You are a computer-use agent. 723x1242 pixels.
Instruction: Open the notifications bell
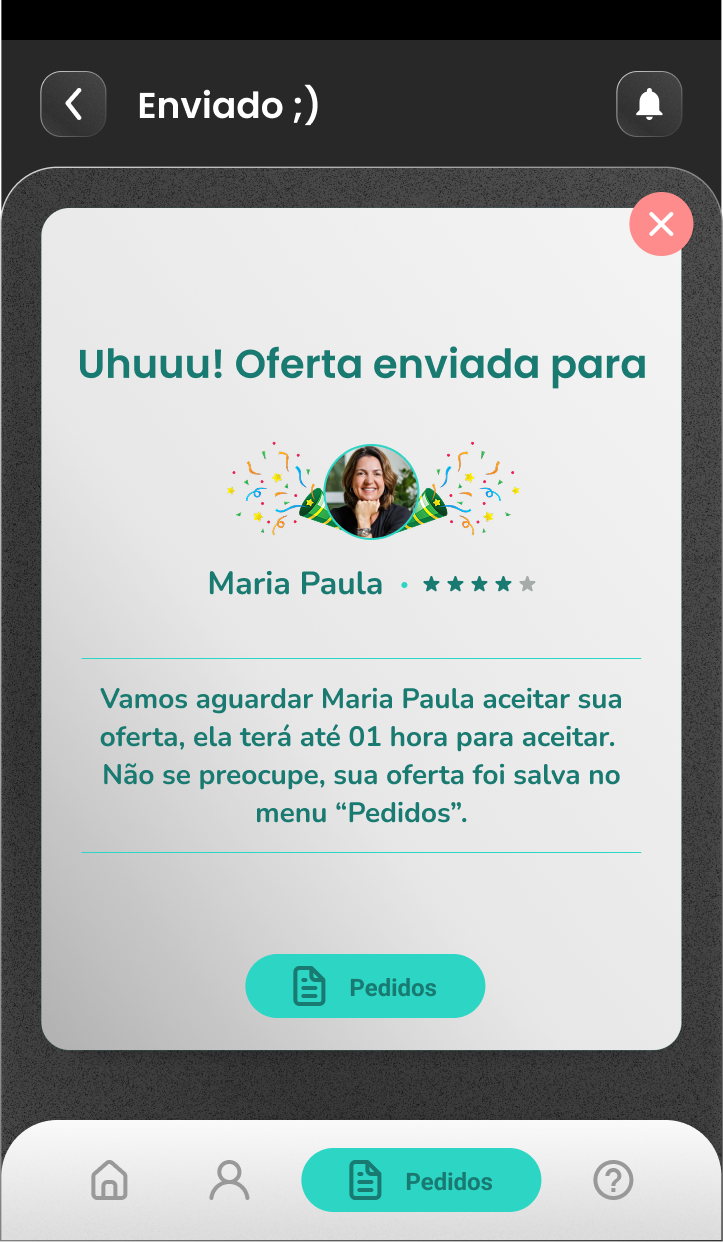click(649, 104)
